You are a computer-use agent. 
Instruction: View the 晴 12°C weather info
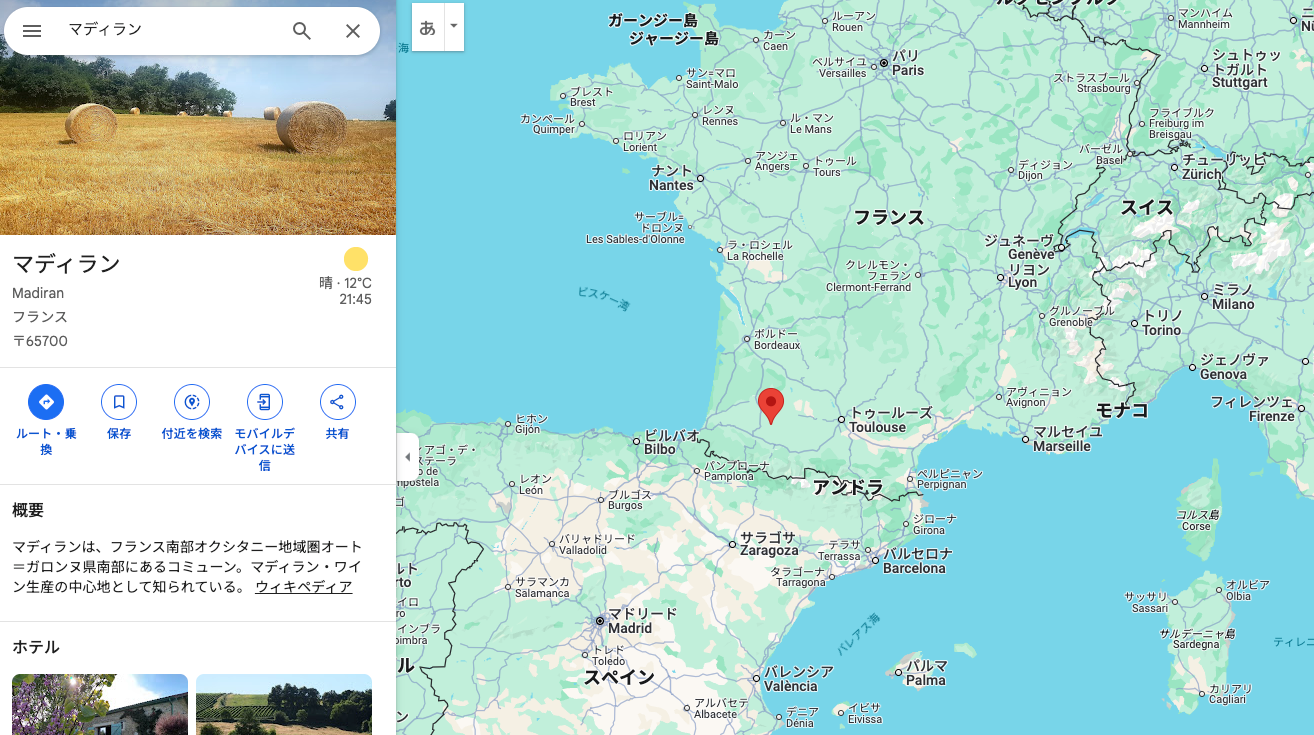coord(346,277)
